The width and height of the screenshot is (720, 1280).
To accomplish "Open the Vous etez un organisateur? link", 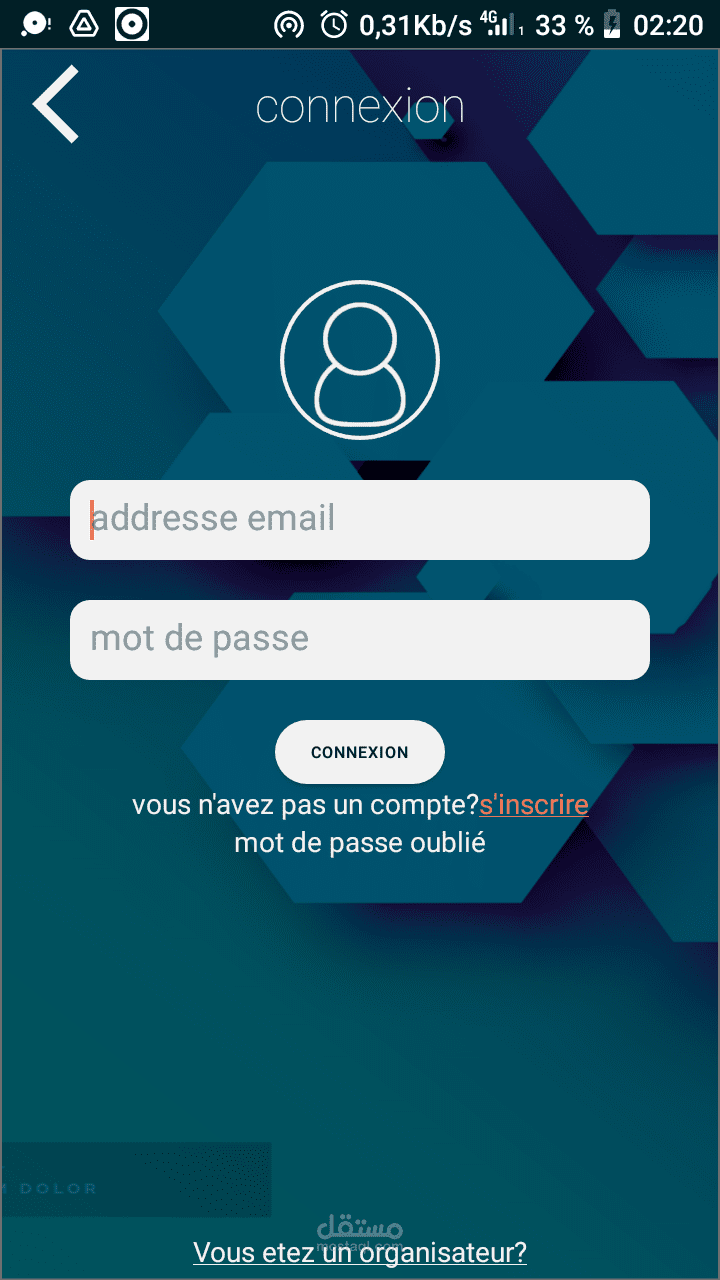I will [360, 1252].
